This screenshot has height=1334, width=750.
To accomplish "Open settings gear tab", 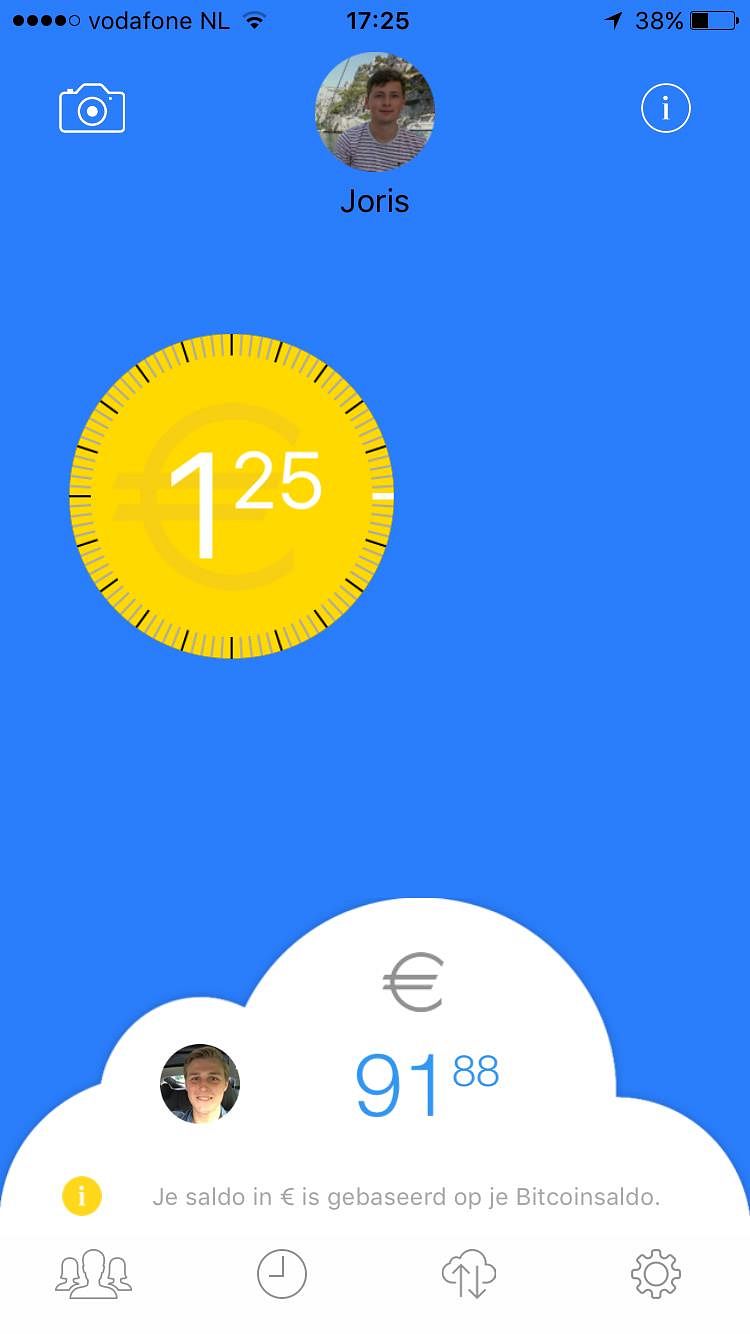I will coord(656,1275).
